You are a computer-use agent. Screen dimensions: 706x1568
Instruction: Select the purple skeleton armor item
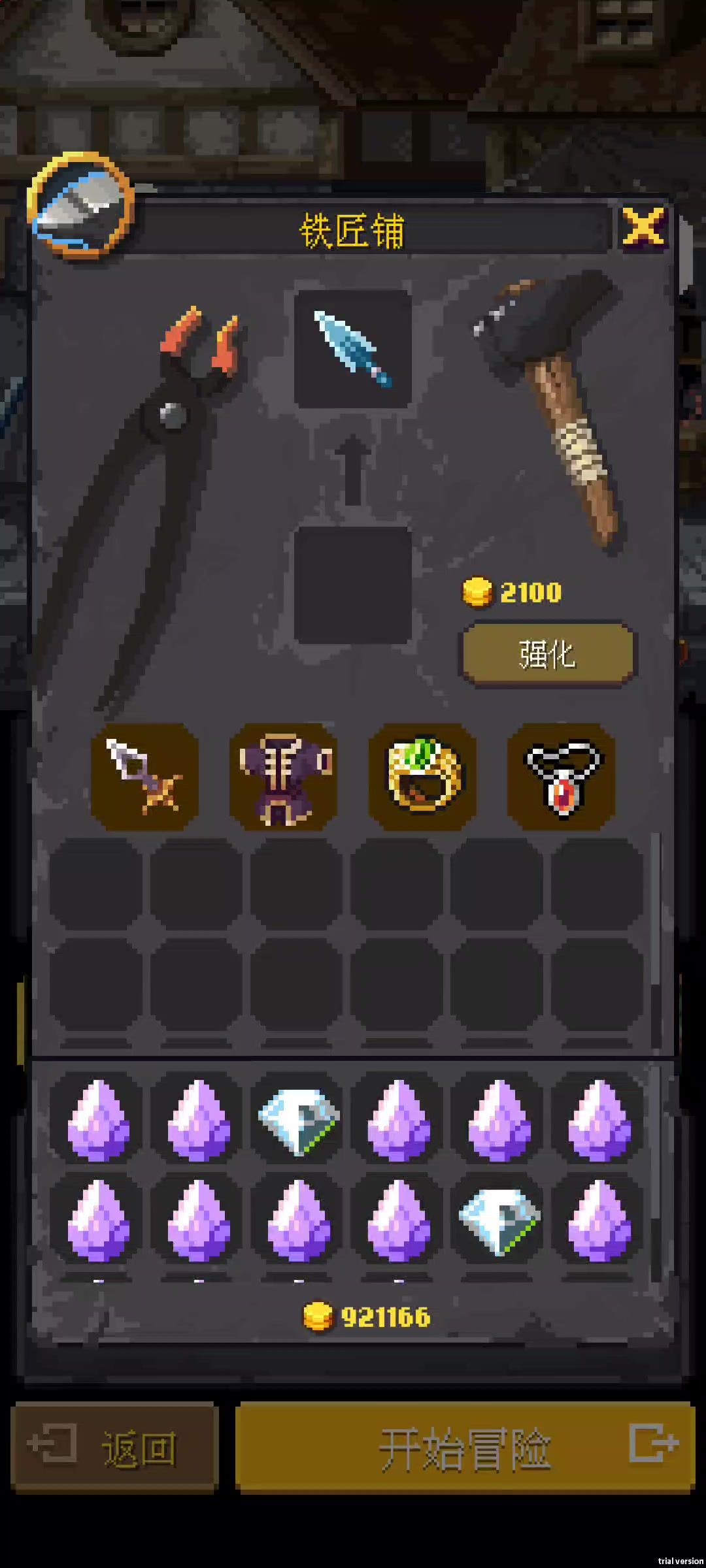coord(284,777)
